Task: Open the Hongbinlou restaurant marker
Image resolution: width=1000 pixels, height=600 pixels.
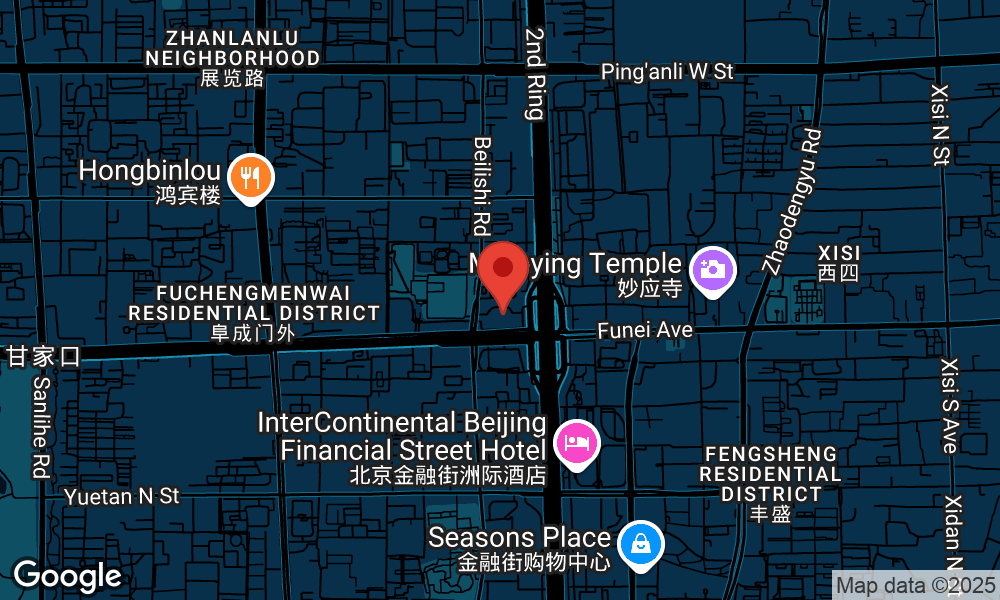Action: pyautogui.click(x=250, y=178)
